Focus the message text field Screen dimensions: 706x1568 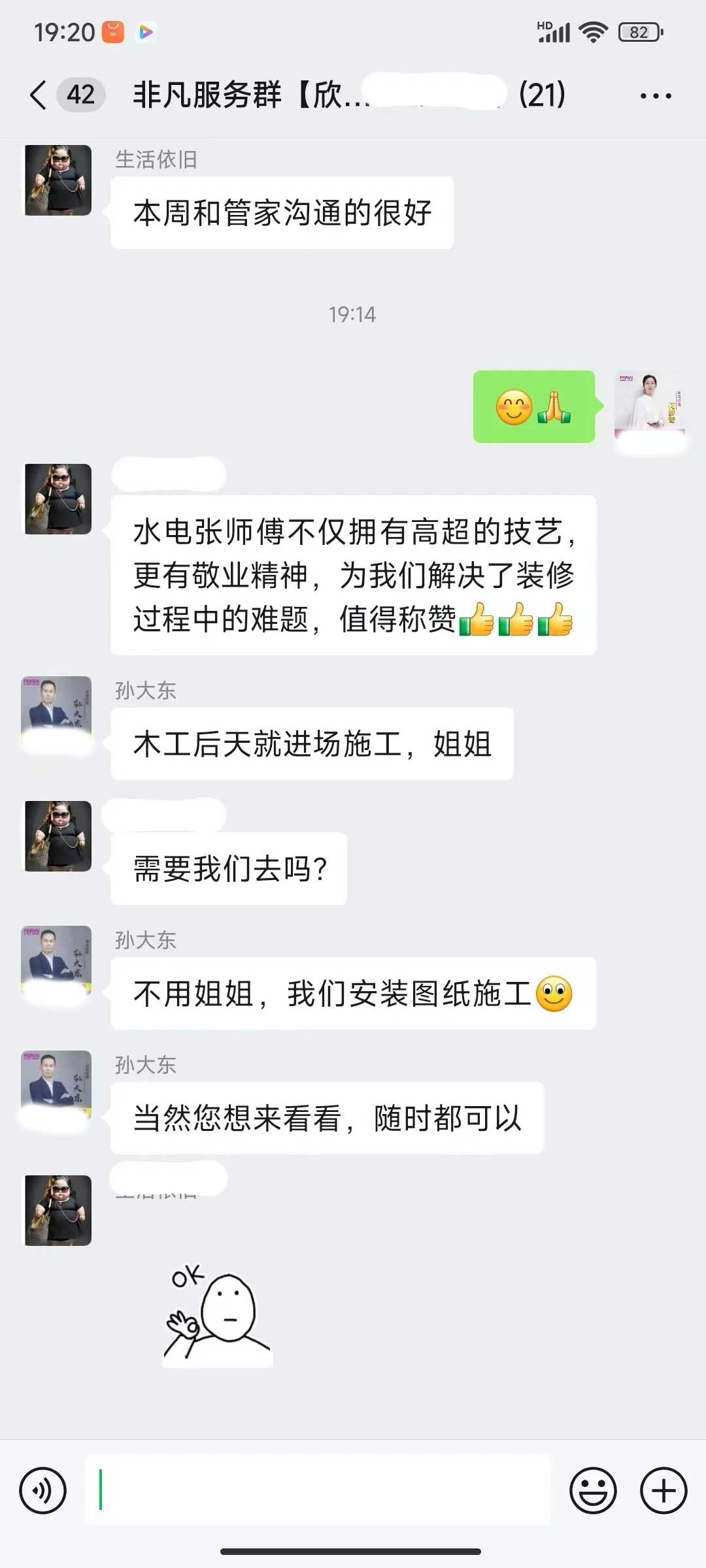[x=318, y=1490]
